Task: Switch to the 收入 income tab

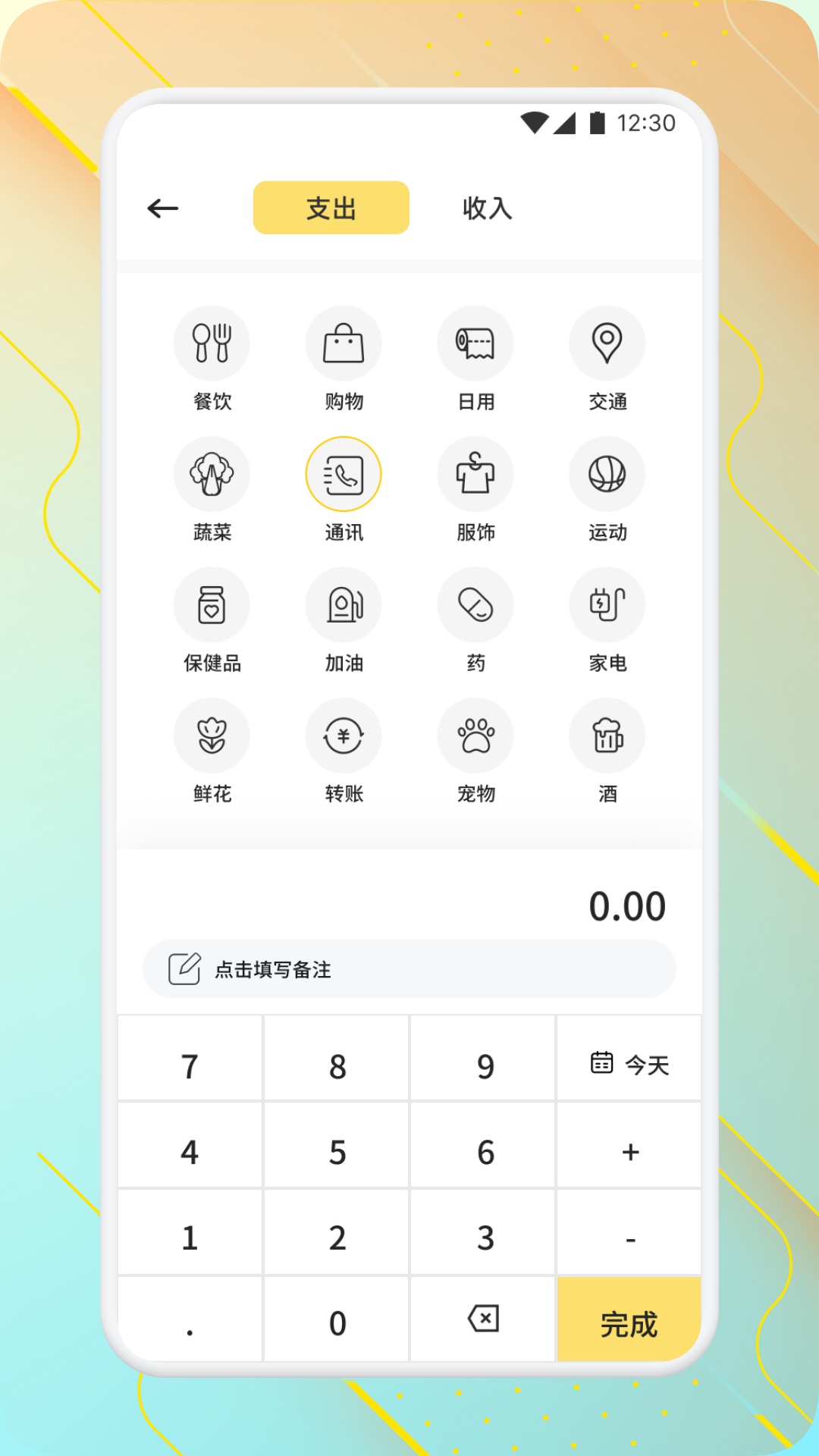Action: click(x=486, y=208)
